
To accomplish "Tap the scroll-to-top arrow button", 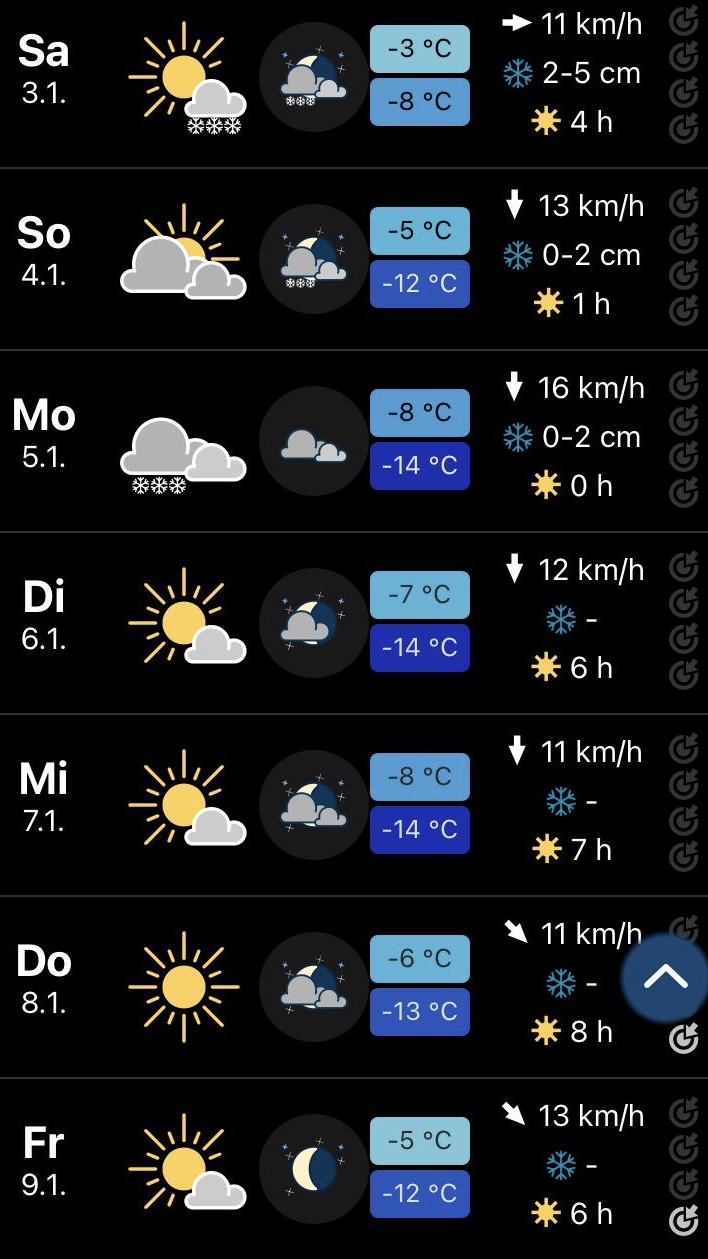I will pos(666,978).
